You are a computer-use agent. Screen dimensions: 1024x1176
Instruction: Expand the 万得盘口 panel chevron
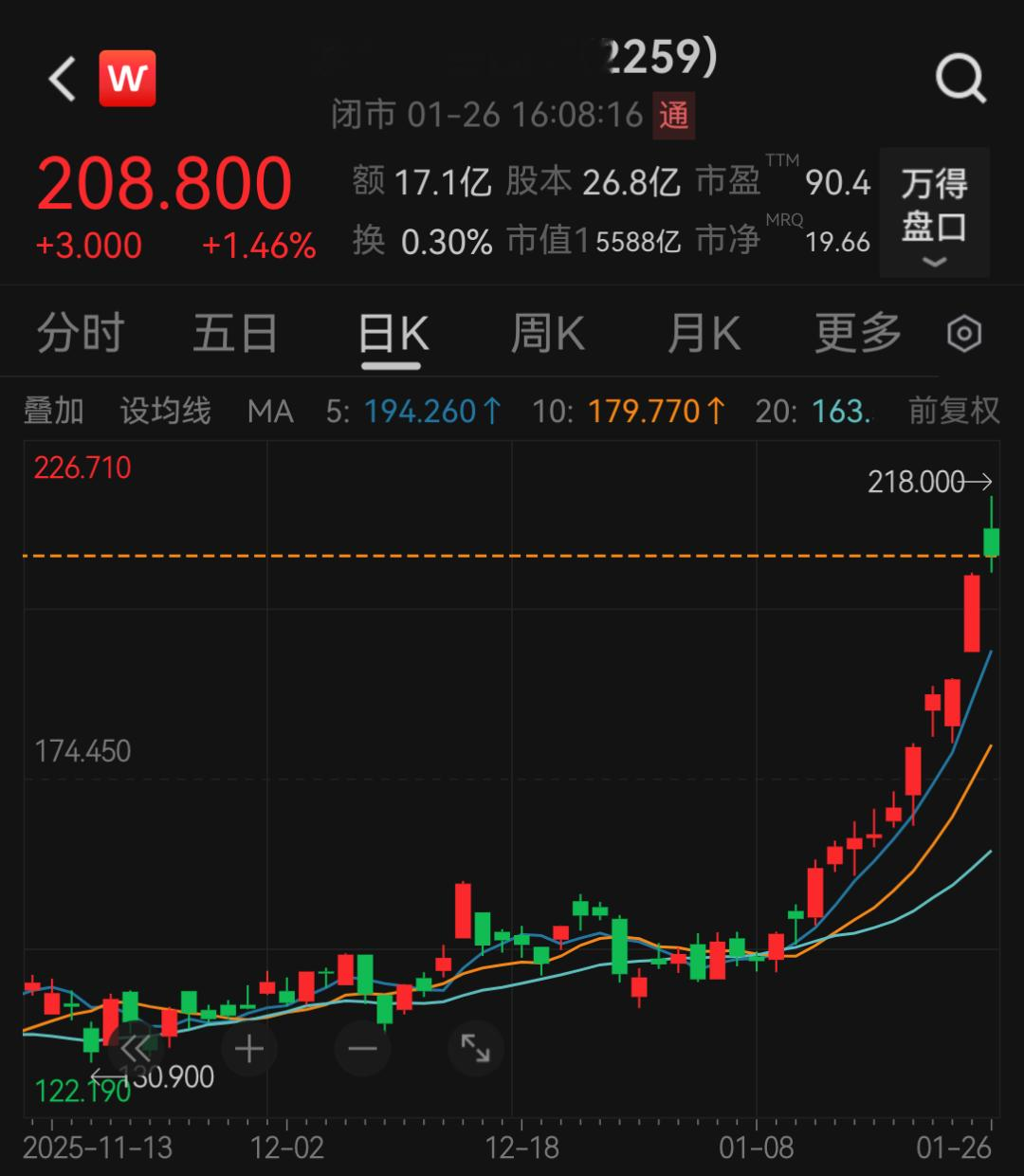(x=934, y=262)
